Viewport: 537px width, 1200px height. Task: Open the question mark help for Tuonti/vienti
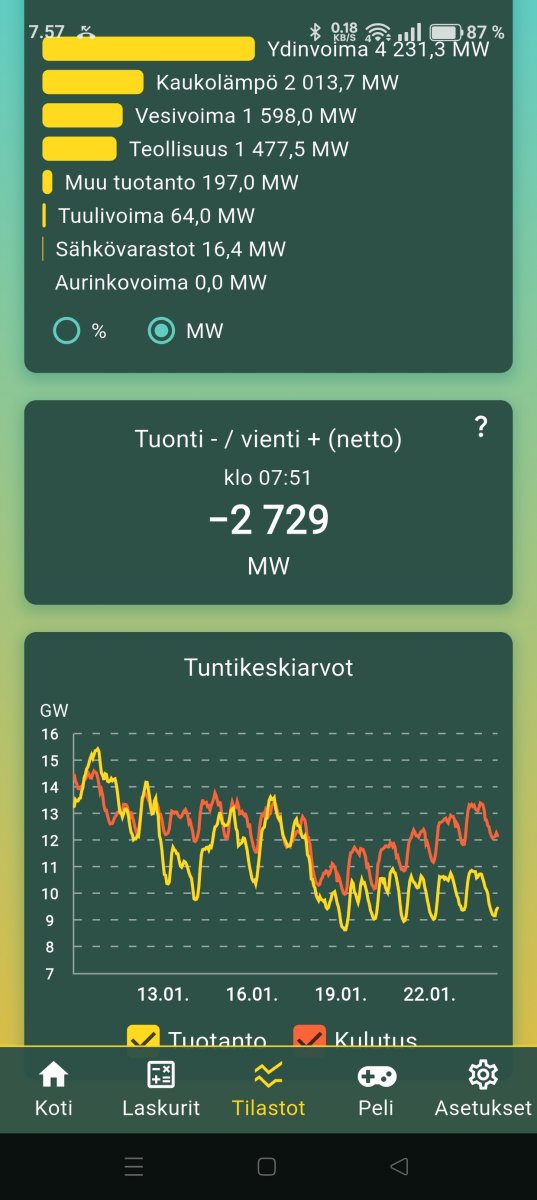481,428
